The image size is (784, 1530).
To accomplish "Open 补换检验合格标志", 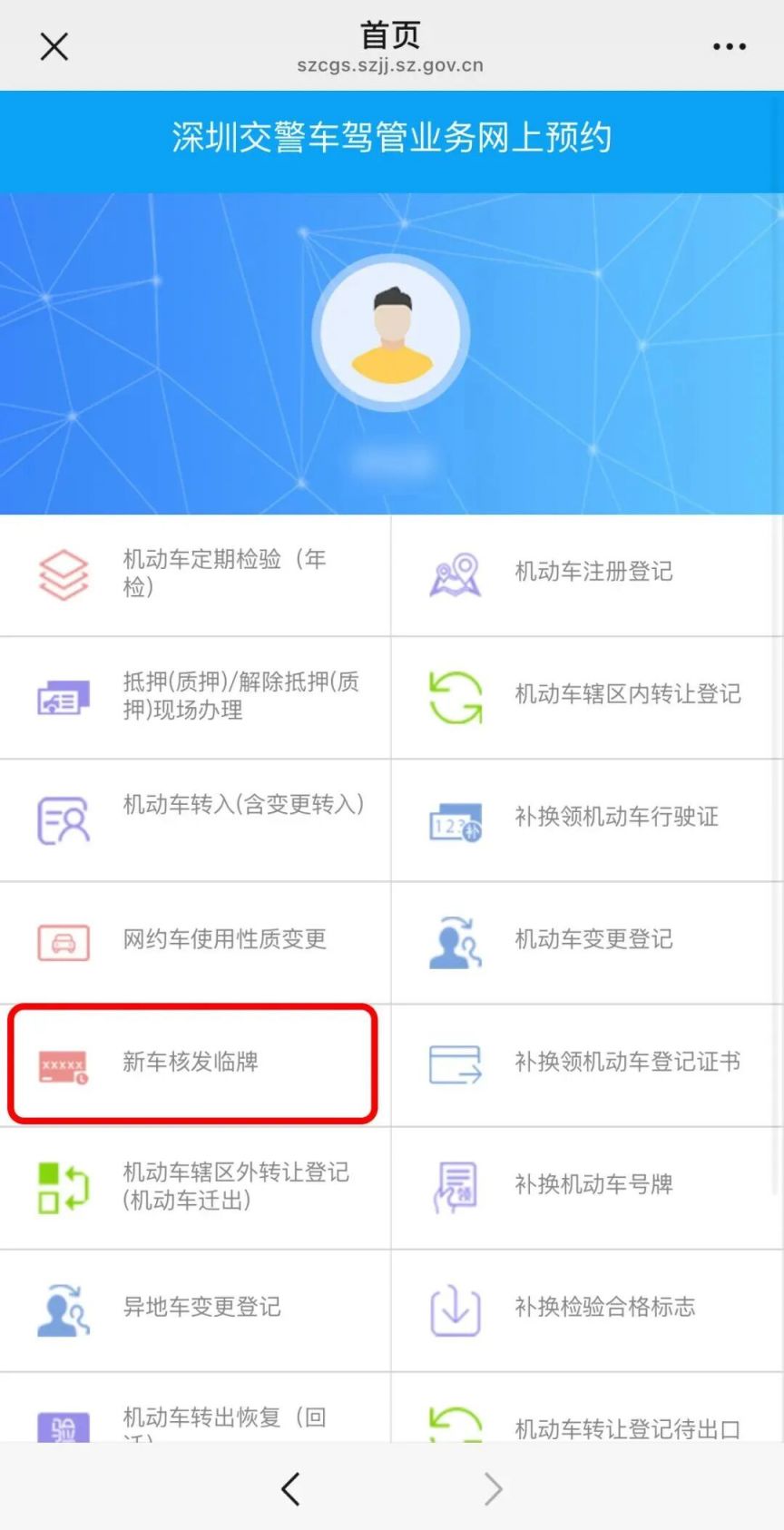I will (588, 1309).
